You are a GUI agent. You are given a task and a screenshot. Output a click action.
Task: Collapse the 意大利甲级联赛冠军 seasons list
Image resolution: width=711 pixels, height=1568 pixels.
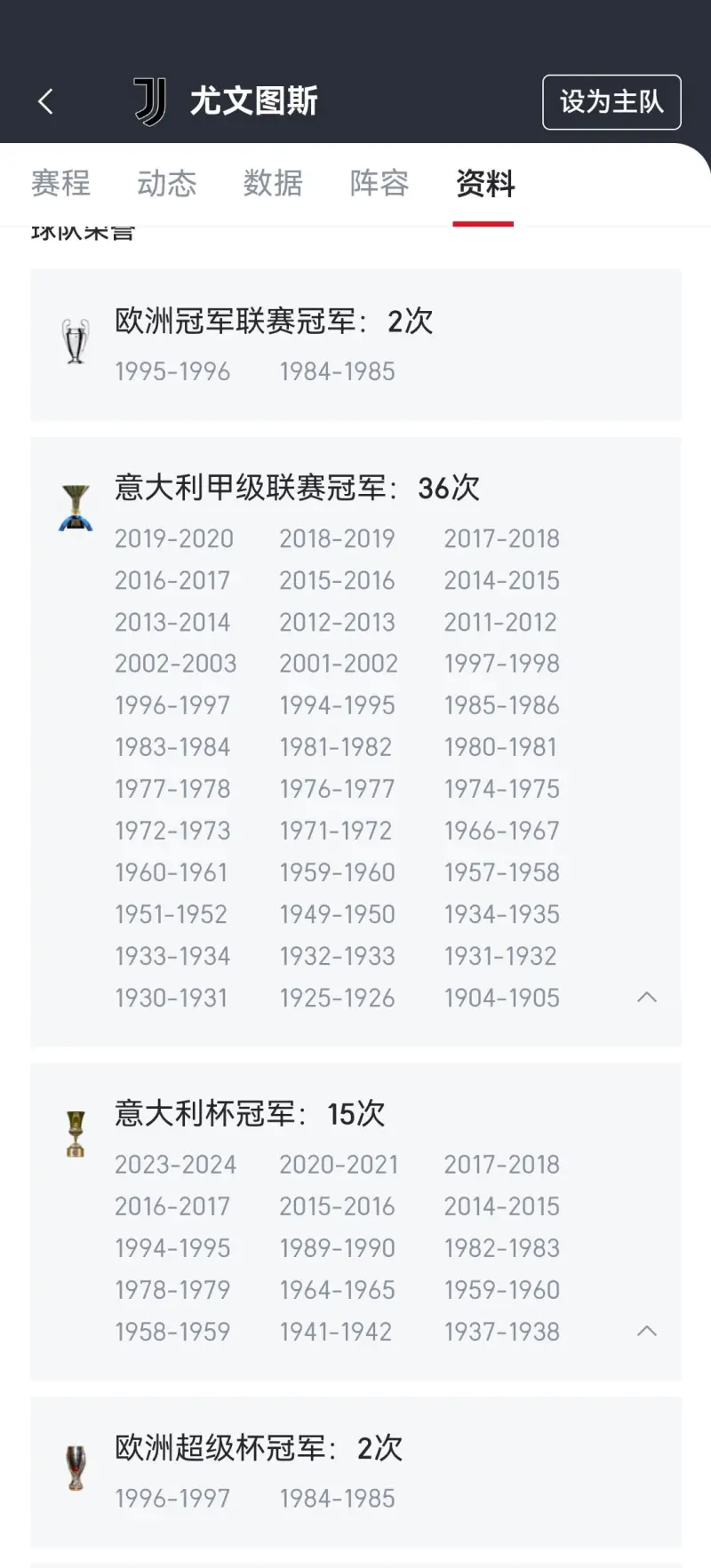tap(647, 997)
